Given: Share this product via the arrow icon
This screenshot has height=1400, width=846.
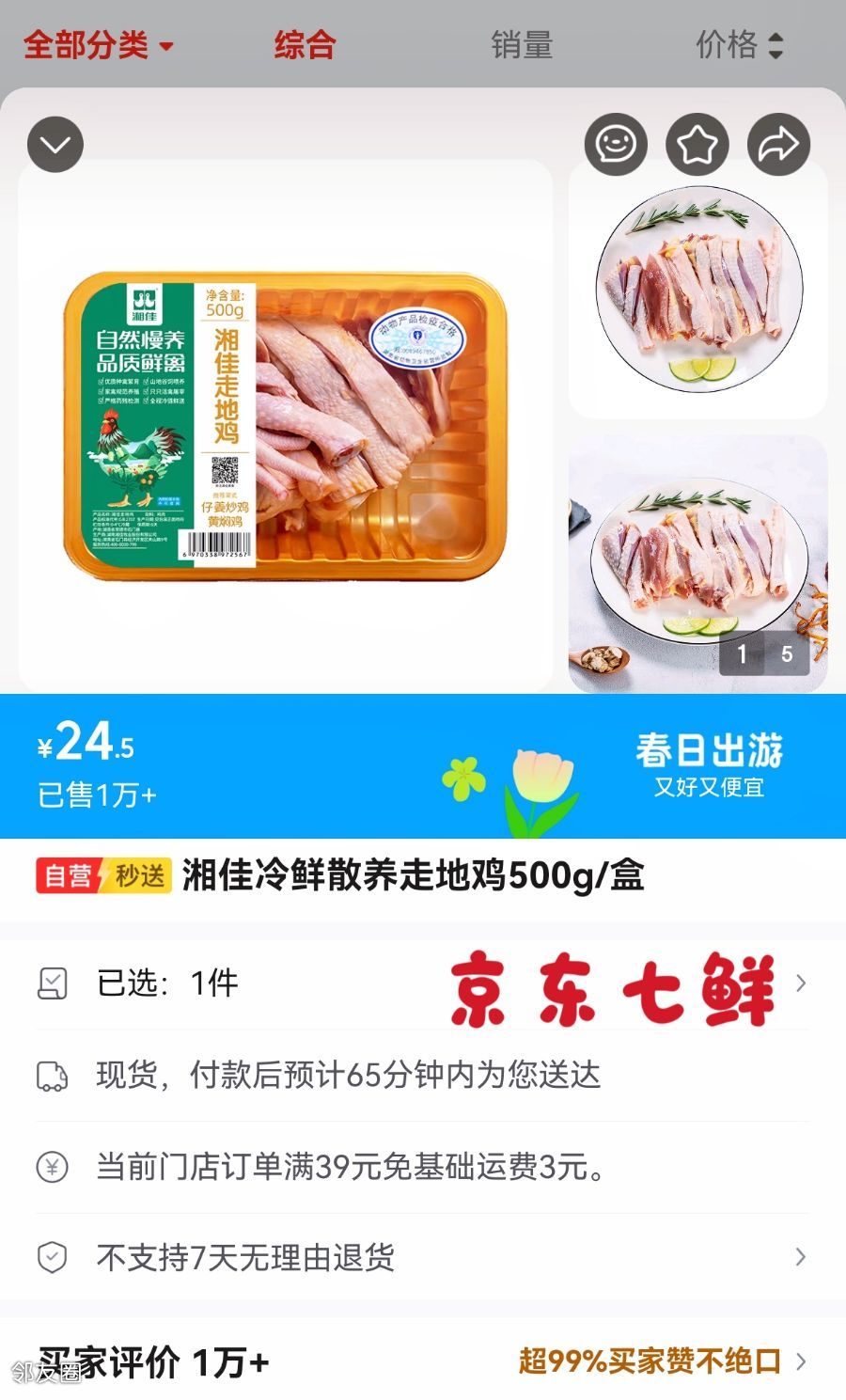Looking at the screenshot, I should tap(779, 144).
